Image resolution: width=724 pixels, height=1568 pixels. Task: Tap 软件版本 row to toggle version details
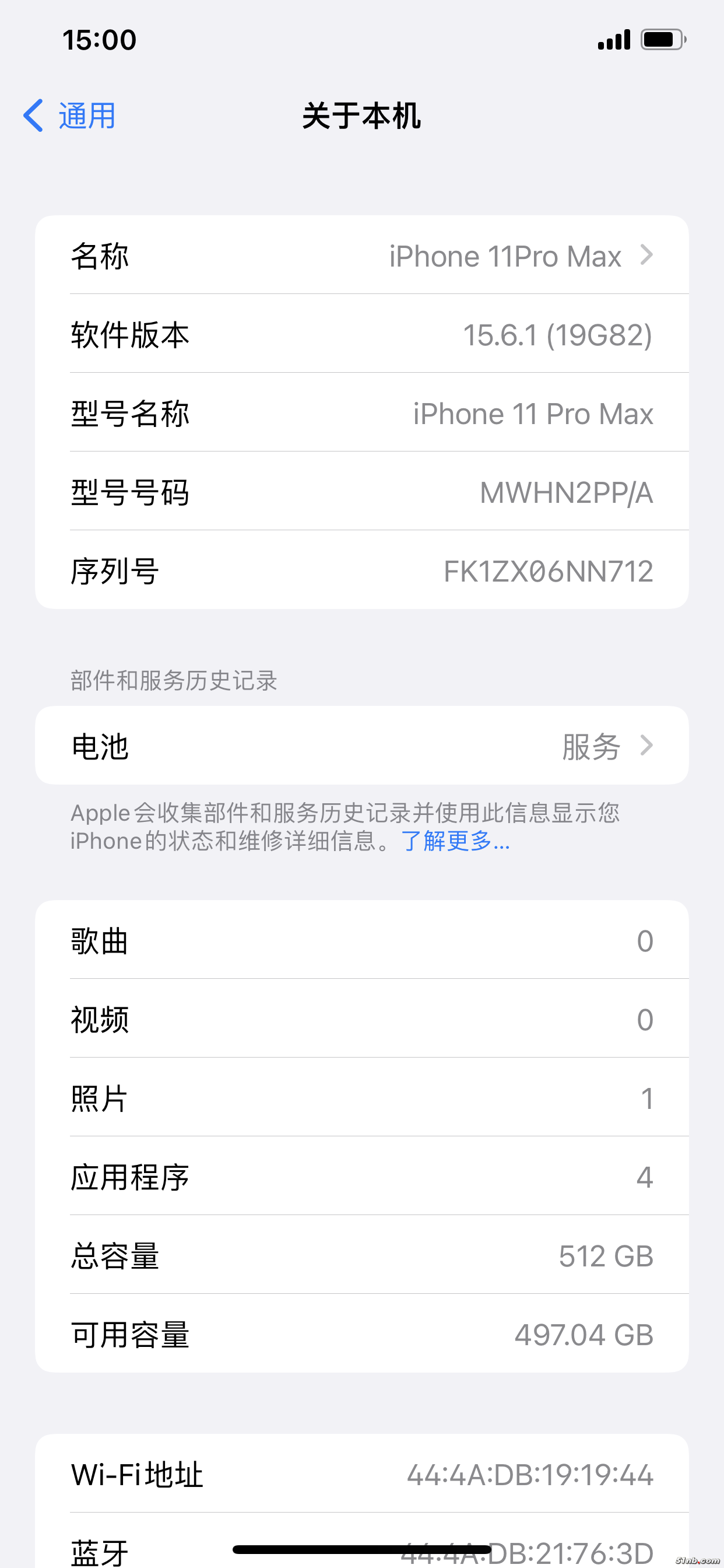pos(361,334)
